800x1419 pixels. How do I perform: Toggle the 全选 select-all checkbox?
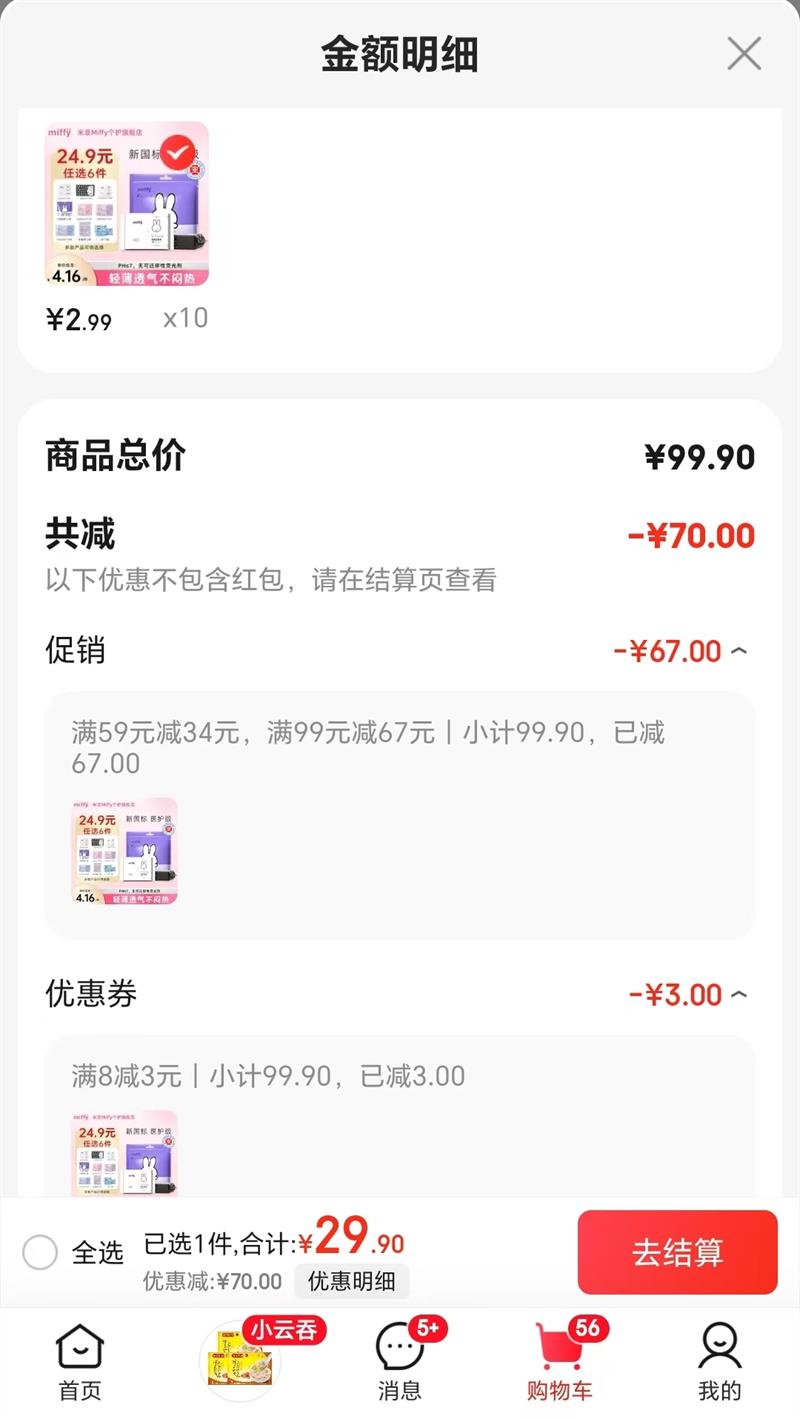40,1251
